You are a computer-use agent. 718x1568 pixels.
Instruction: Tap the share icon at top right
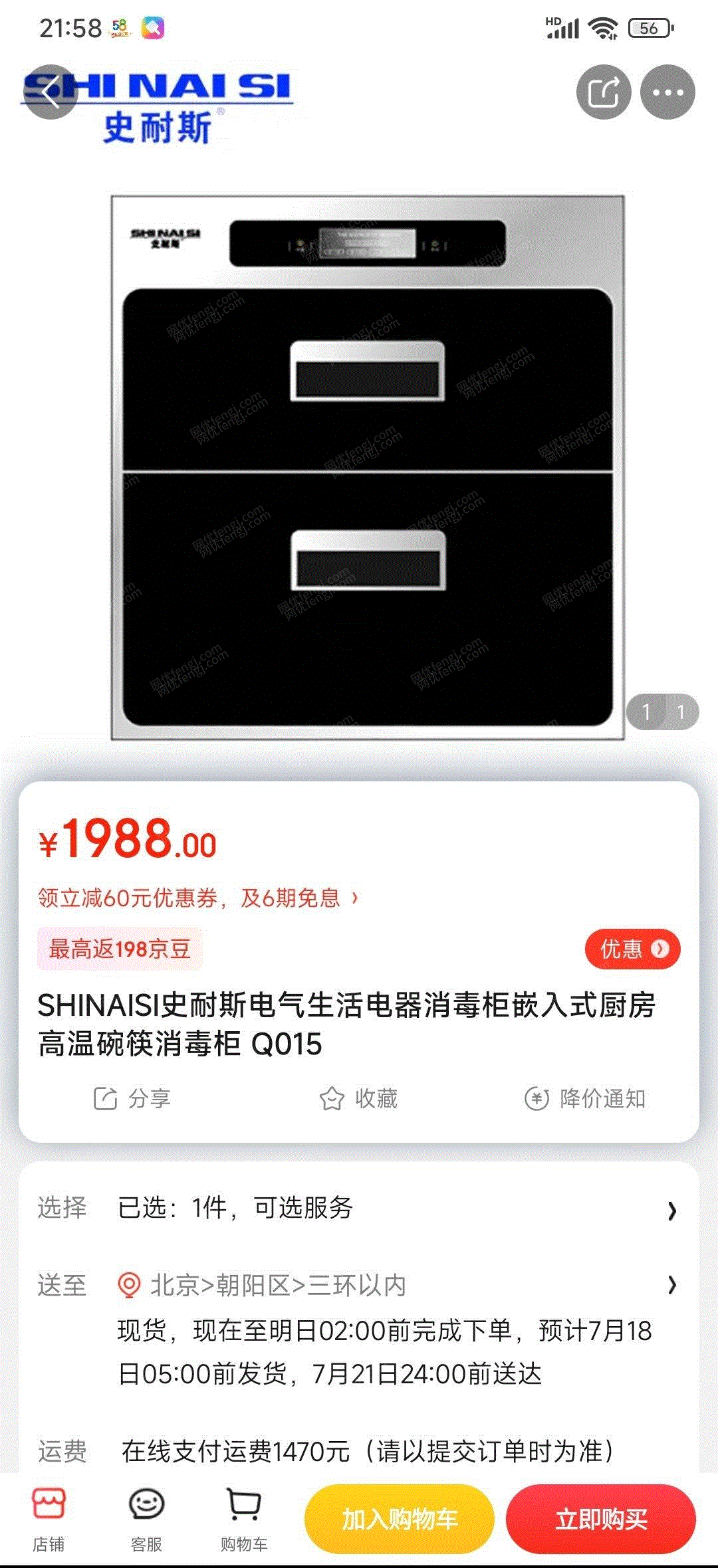pos(604,92)
